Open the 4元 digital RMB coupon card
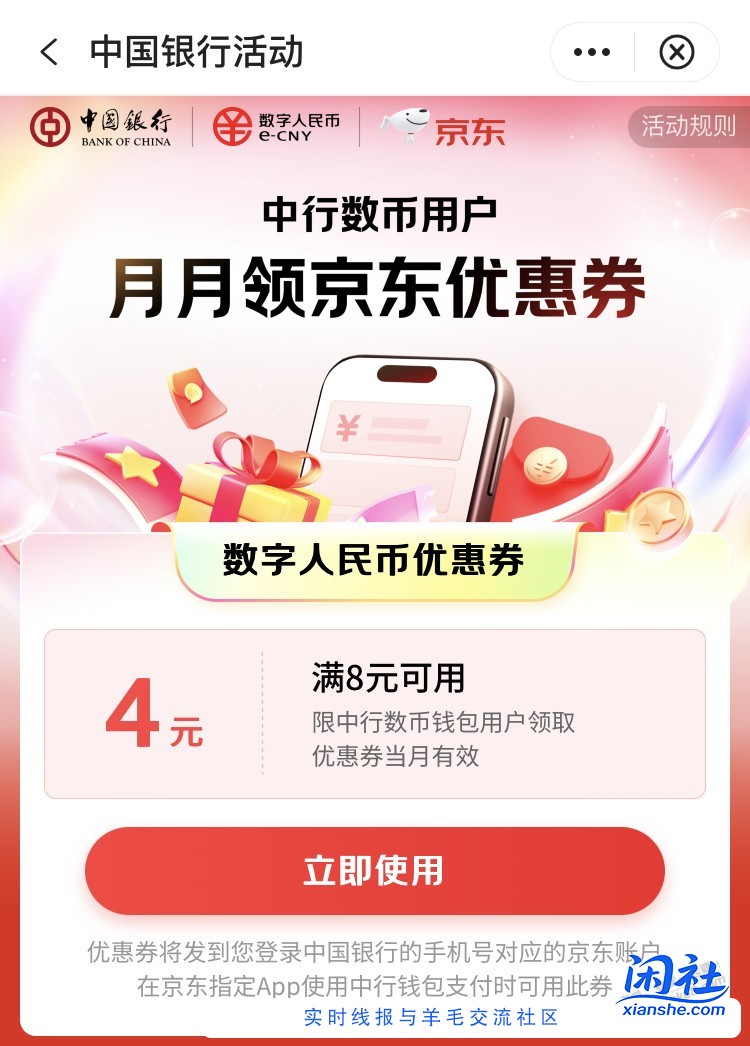 tap(374, 713)
